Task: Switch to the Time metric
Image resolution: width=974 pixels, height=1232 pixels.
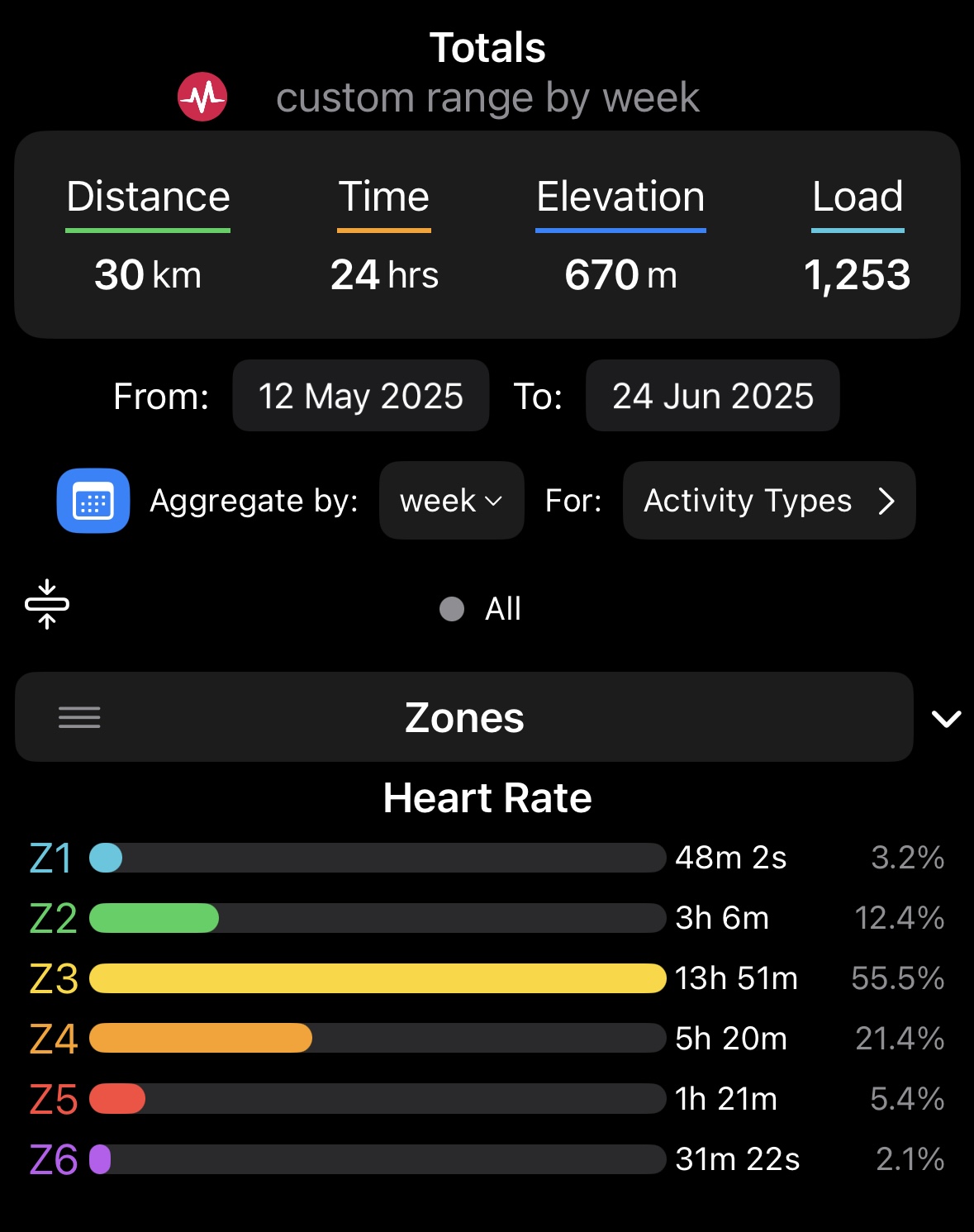Action: (384, 198)
